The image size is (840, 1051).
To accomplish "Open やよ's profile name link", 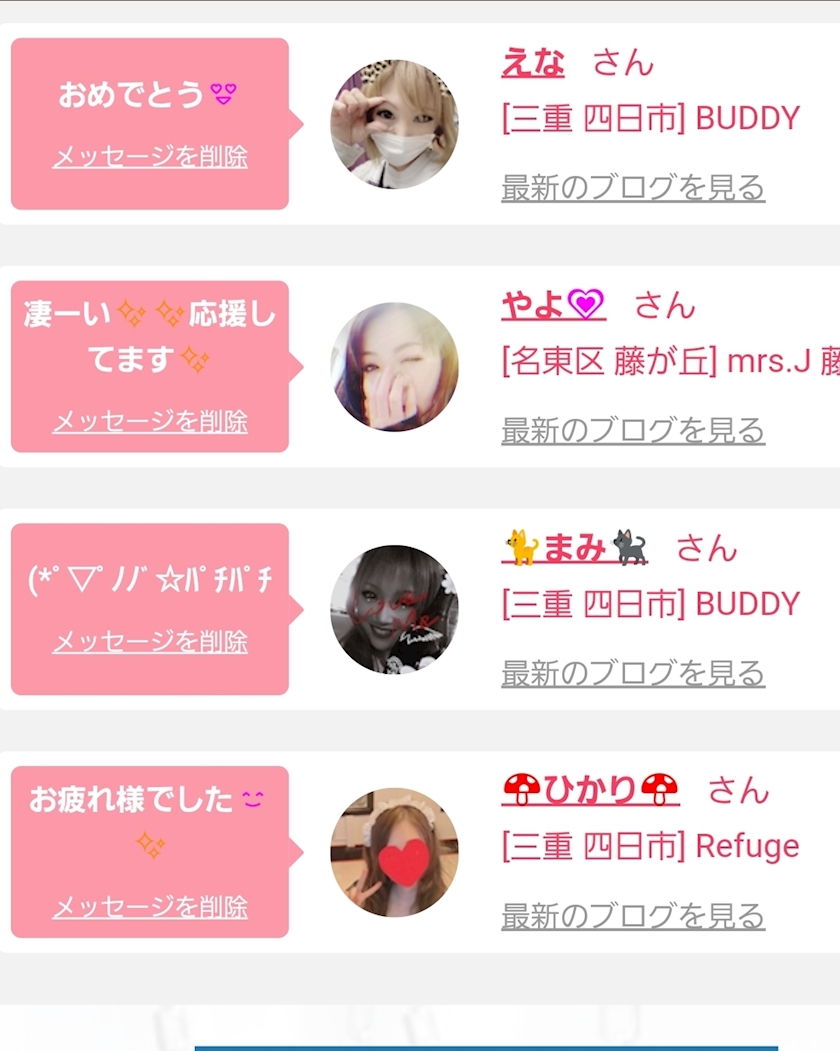I will [x=554, y=306].
